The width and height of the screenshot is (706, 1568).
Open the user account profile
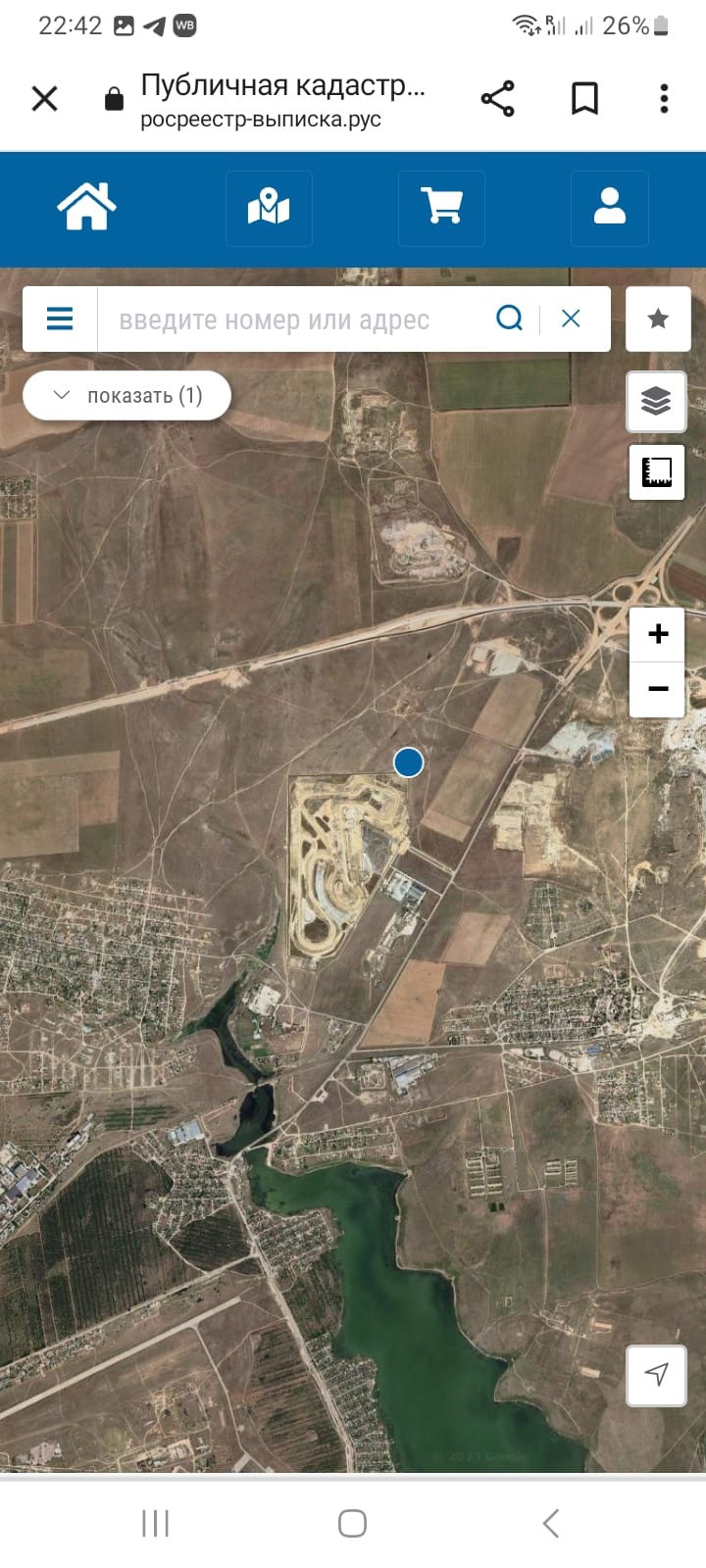tap(609, 208)
